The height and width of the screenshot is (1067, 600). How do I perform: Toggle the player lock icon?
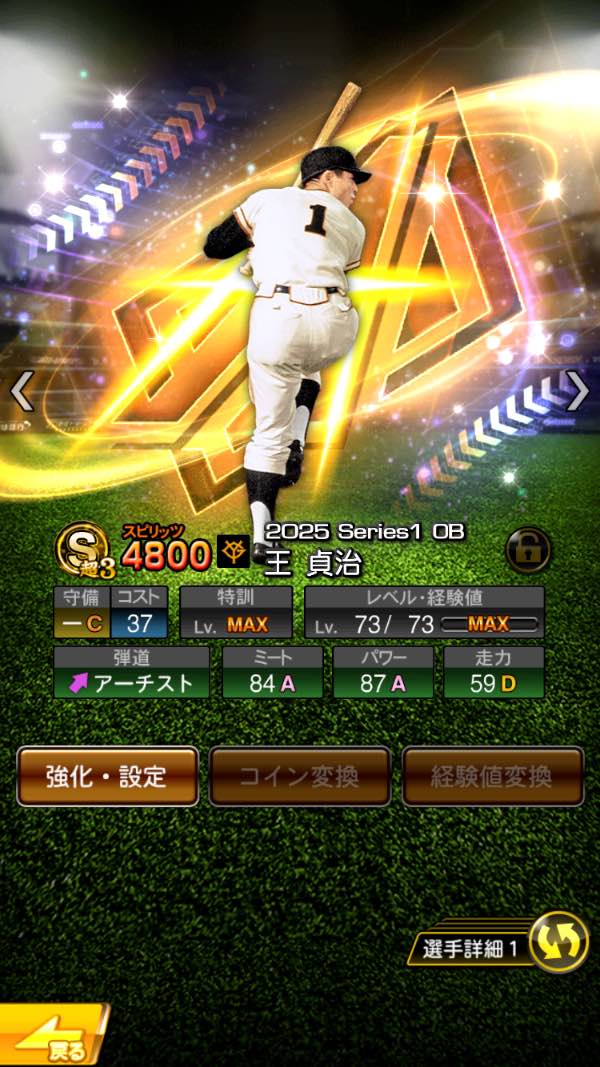[x=528, y=549]
